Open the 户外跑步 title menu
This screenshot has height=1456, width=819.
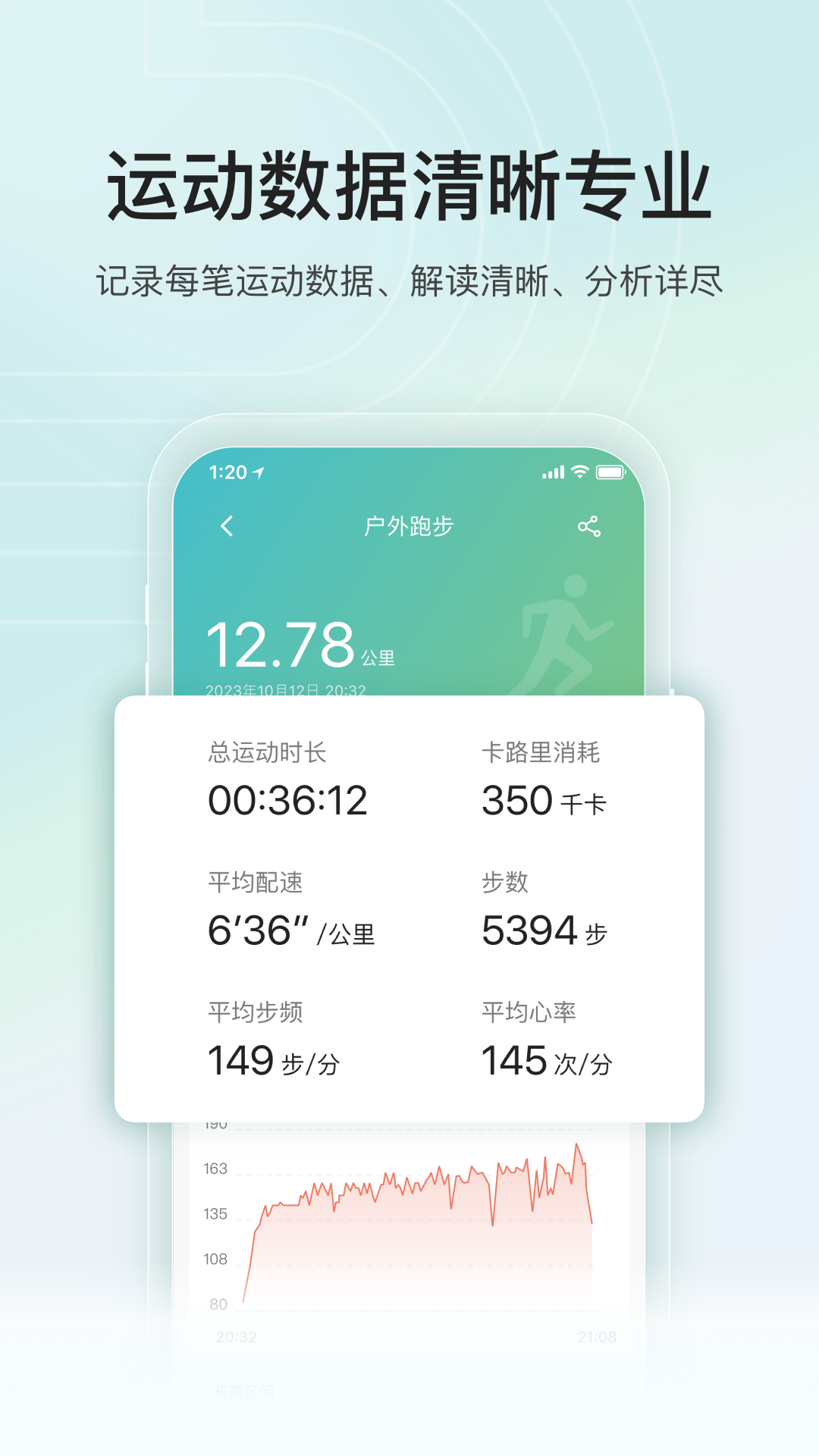pyautogui.click(x=409, y=524)
